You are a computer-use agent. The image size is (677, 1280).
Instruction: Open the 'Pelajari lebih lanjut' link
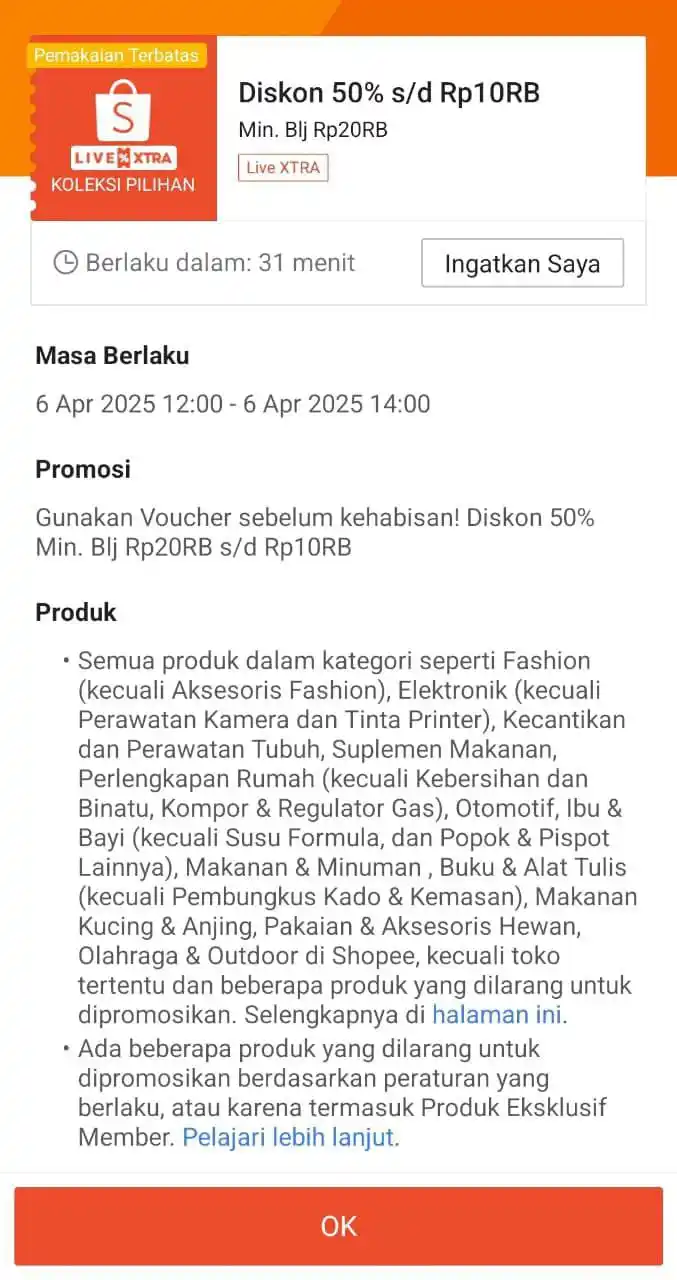[288, 1137]
